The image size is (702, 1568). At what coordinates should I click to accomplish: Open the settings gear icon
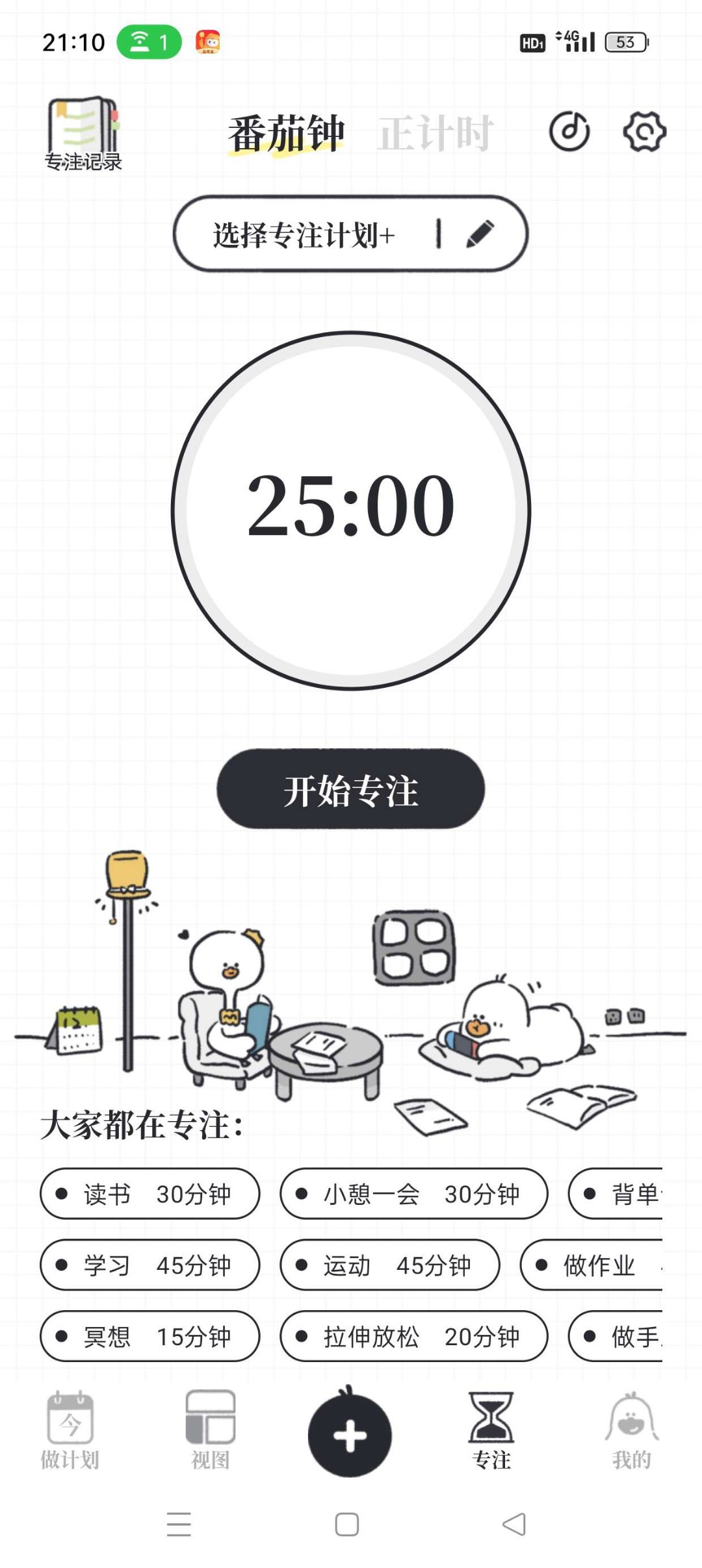tap(644, 132)
